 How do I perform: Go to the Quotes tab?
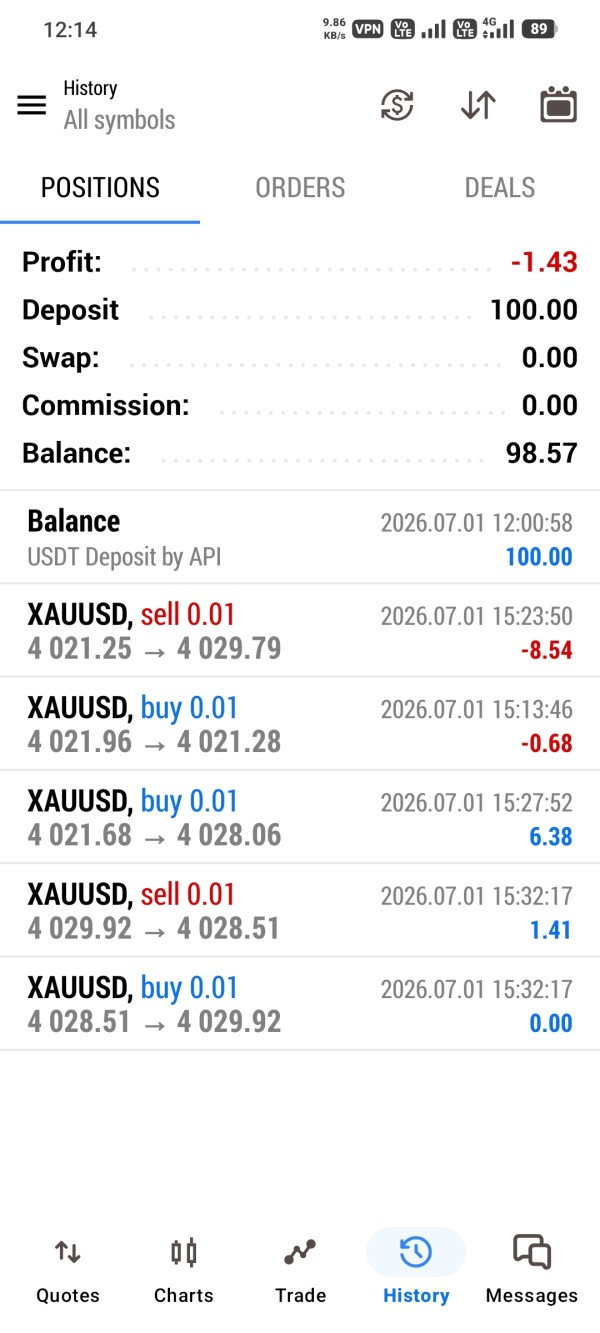(68, 1270)
